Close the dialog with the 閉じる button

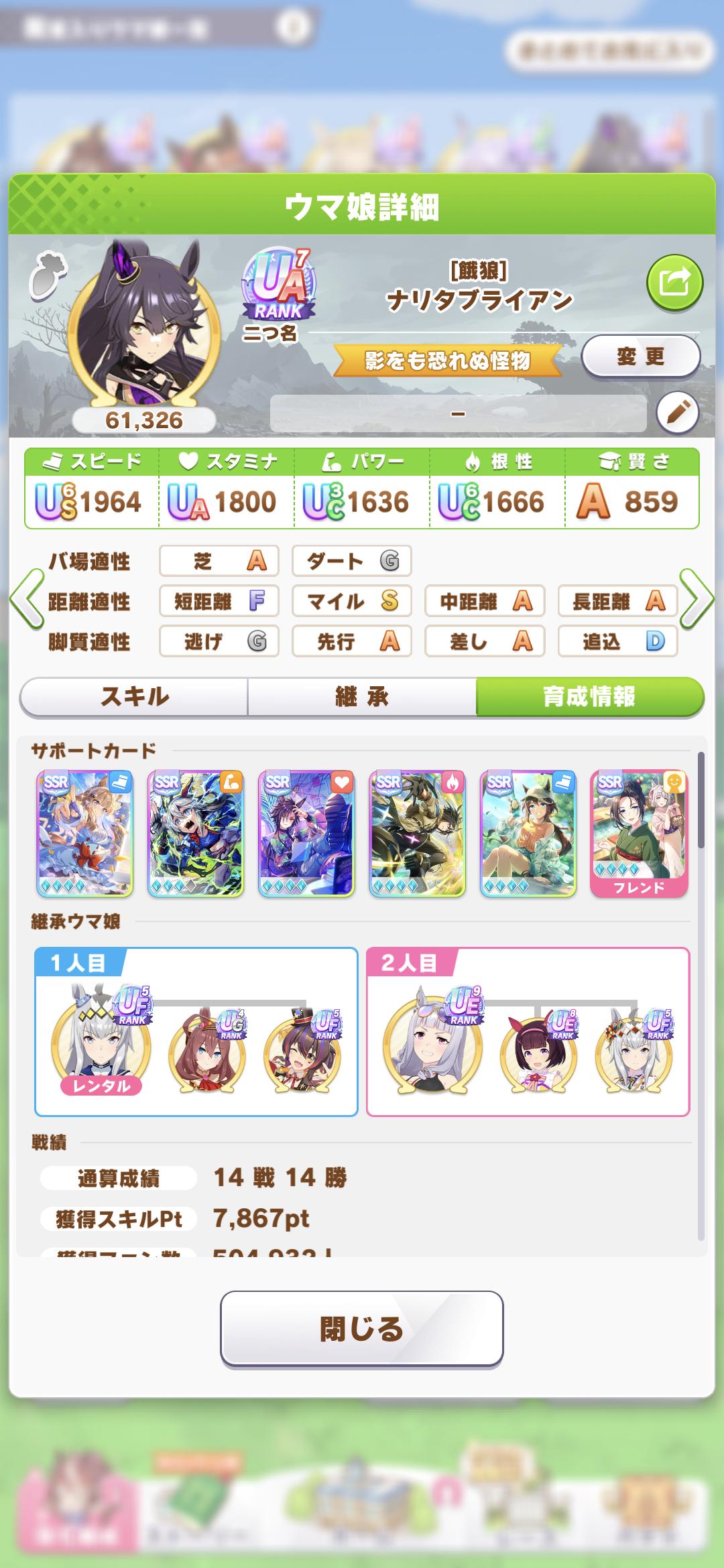(x=362, y=1329)
